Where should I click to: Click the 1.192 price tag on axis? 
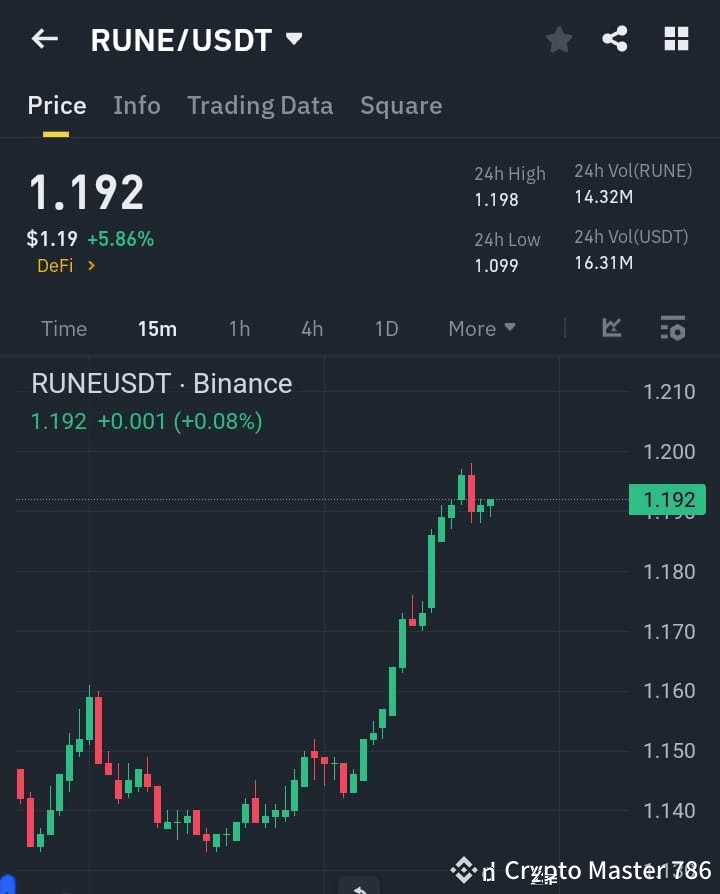pos(667,500)
